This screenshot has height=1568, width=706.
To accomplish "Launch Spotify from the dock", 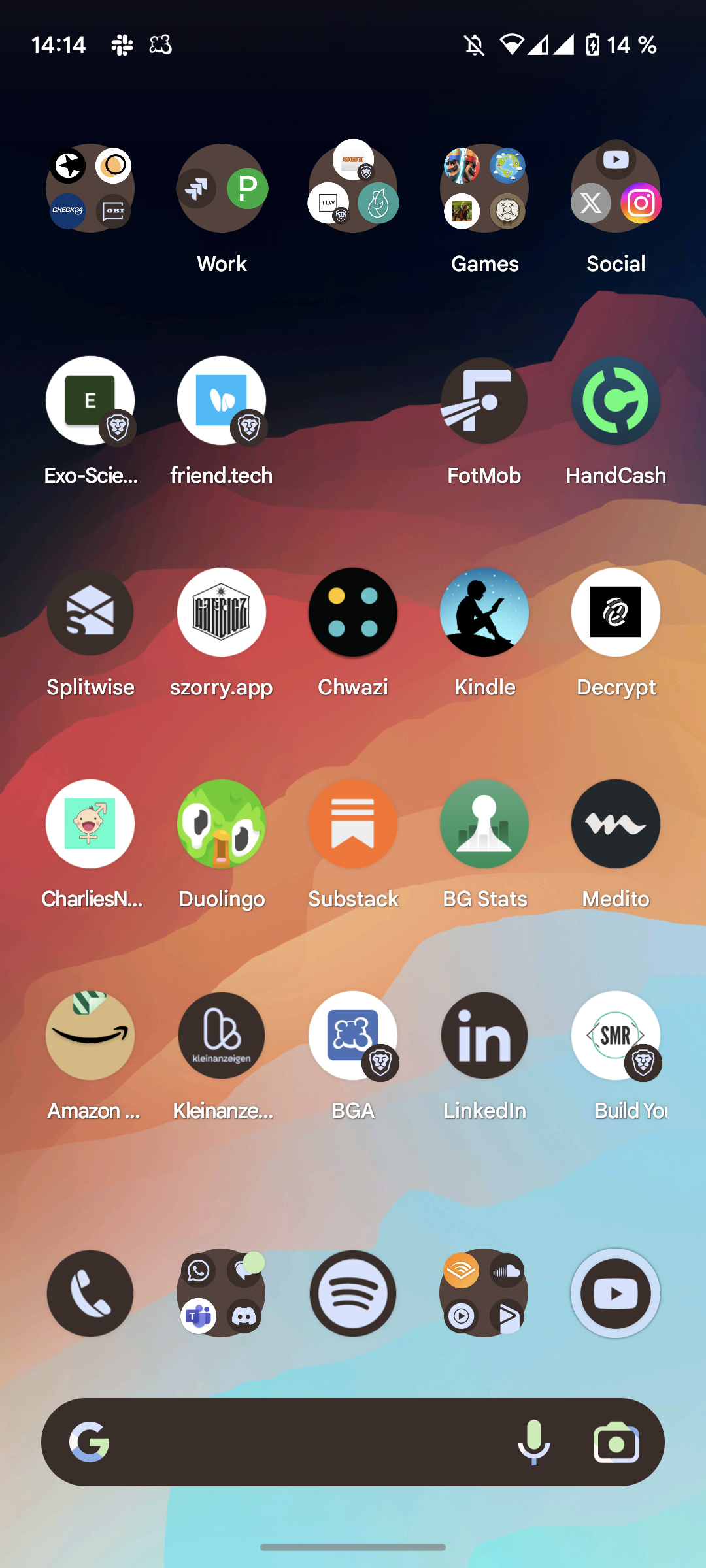I will point(353,1294).
